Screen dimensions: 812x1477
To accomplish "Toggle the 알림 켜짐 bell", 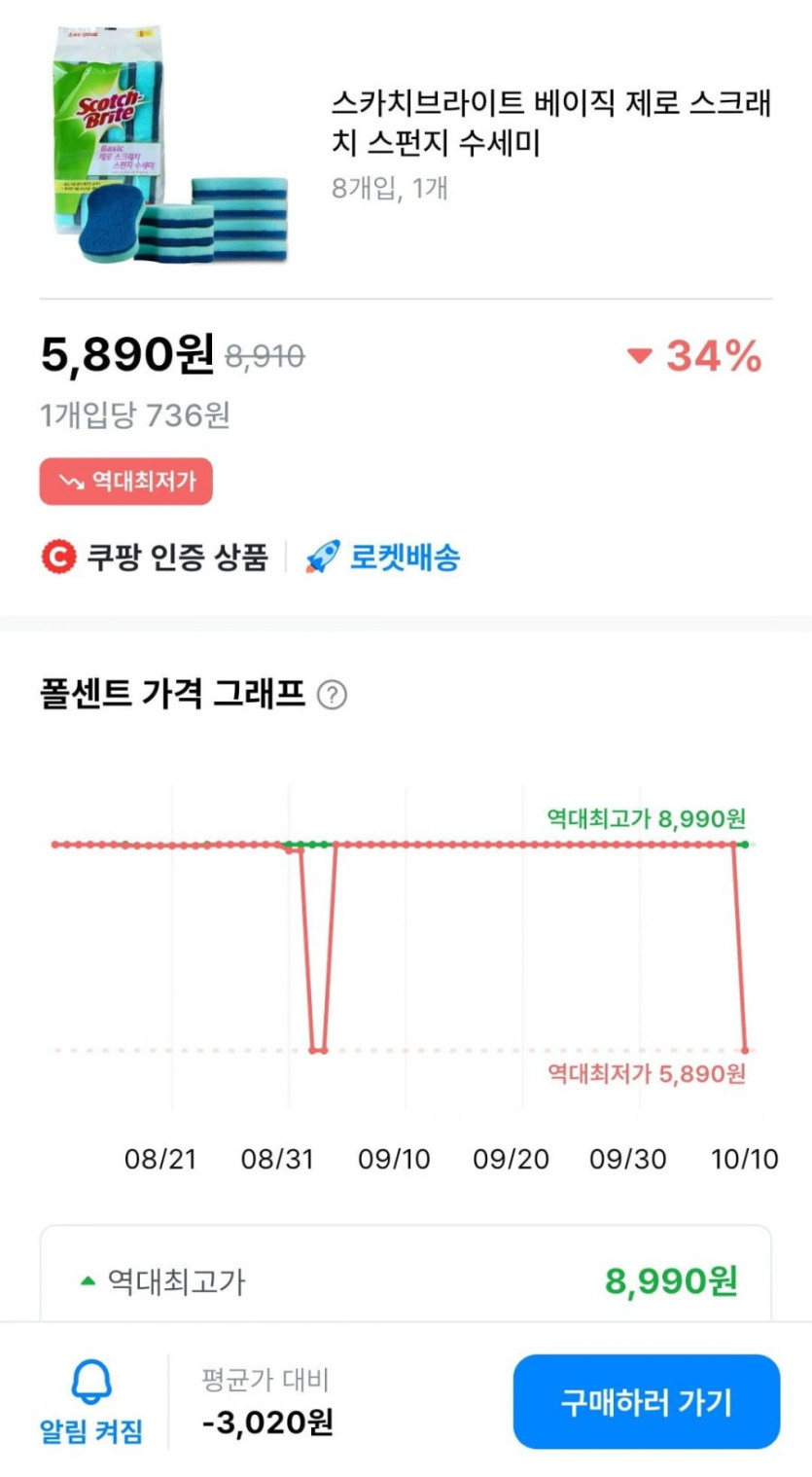I will tap(91, 1401).
